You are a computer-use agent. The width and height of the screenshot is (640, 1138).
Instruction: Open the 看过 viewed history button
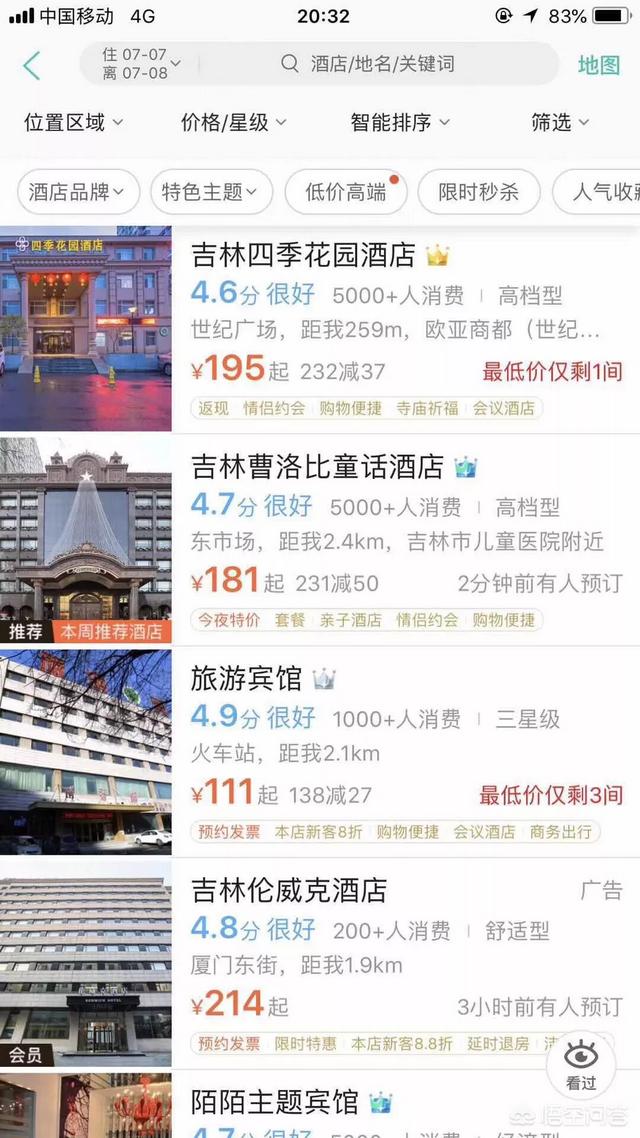coord(580,1065)
